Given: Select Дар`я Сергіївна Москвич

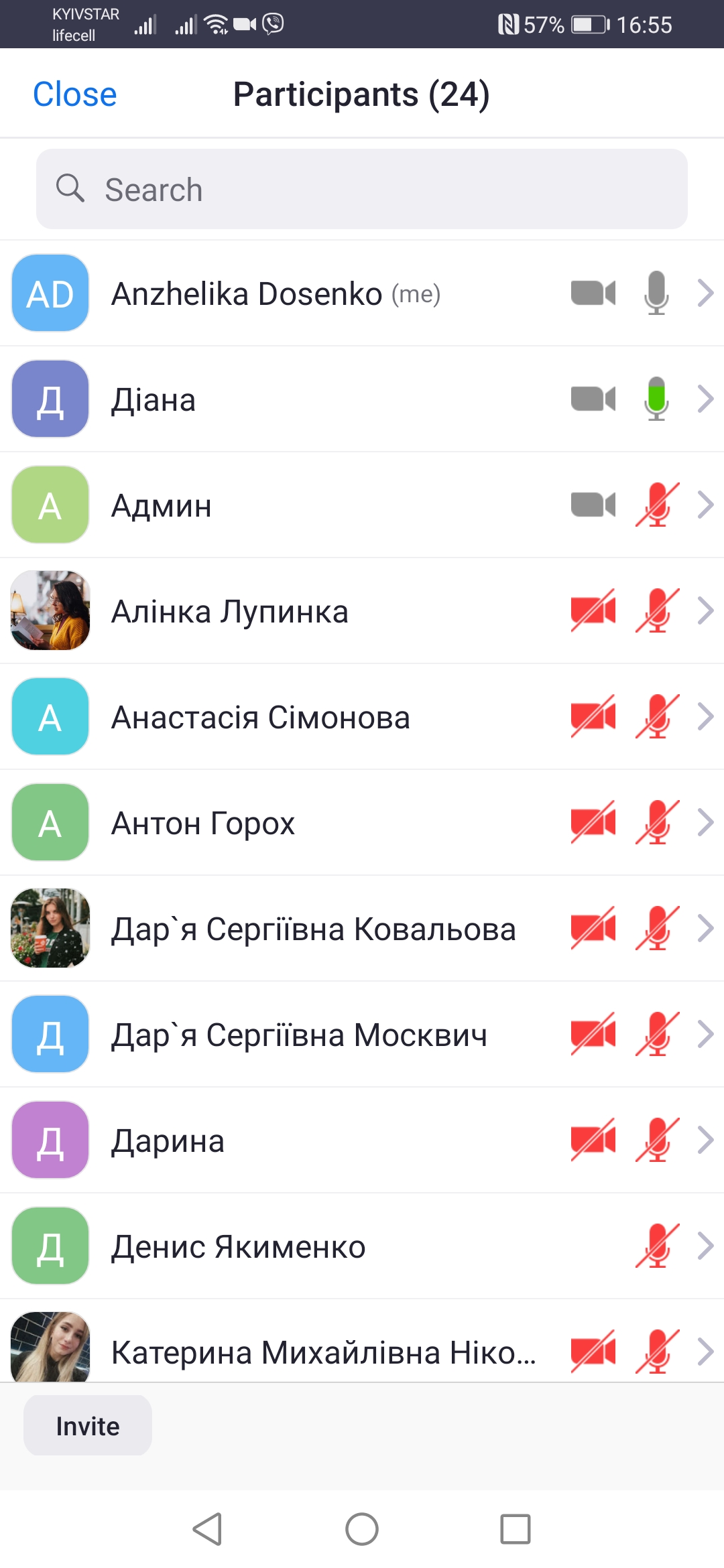Looking at the screenshot, I should pyautogui.click(x=362, y=1035).
